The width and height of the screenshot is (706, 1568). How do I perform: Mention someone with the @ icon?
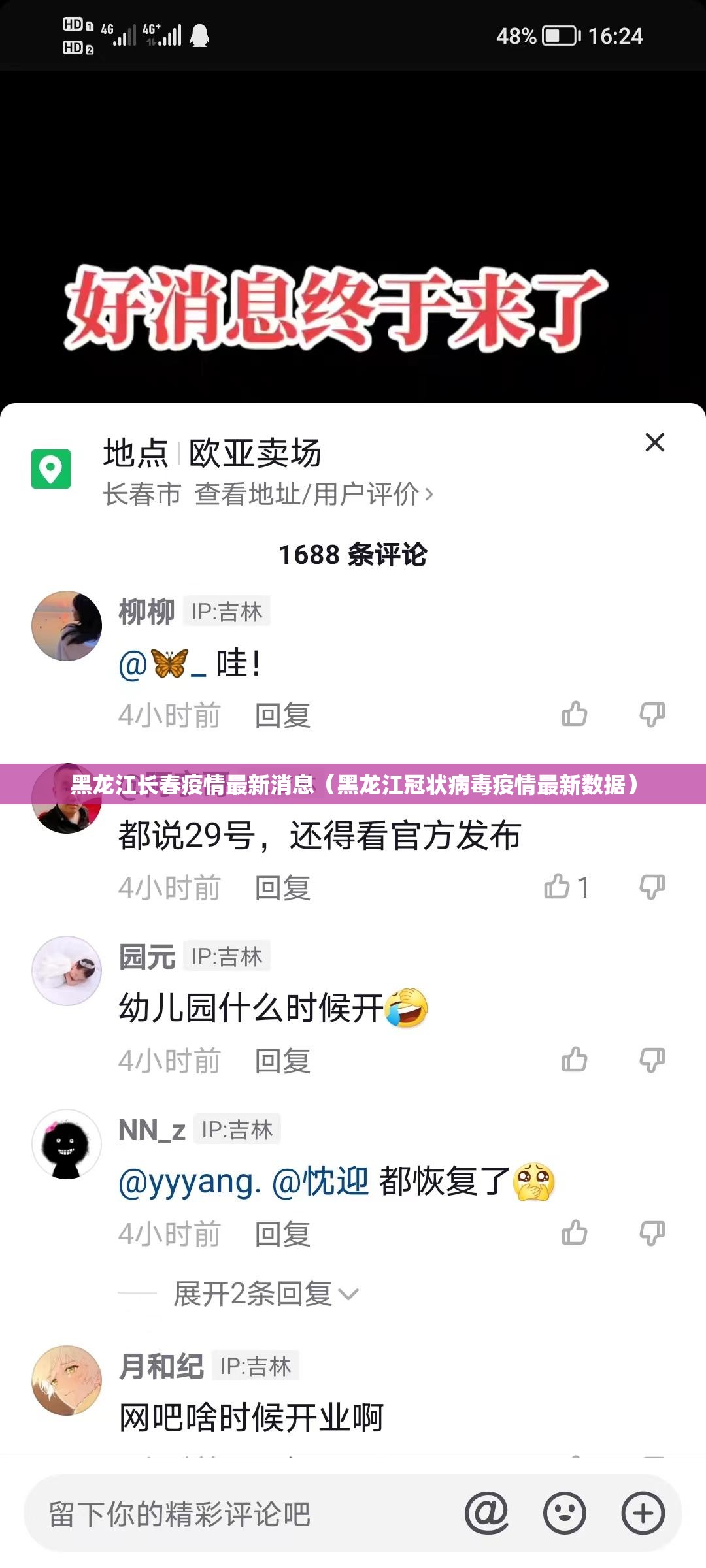pyautogui.click(x=486, y=1512)
